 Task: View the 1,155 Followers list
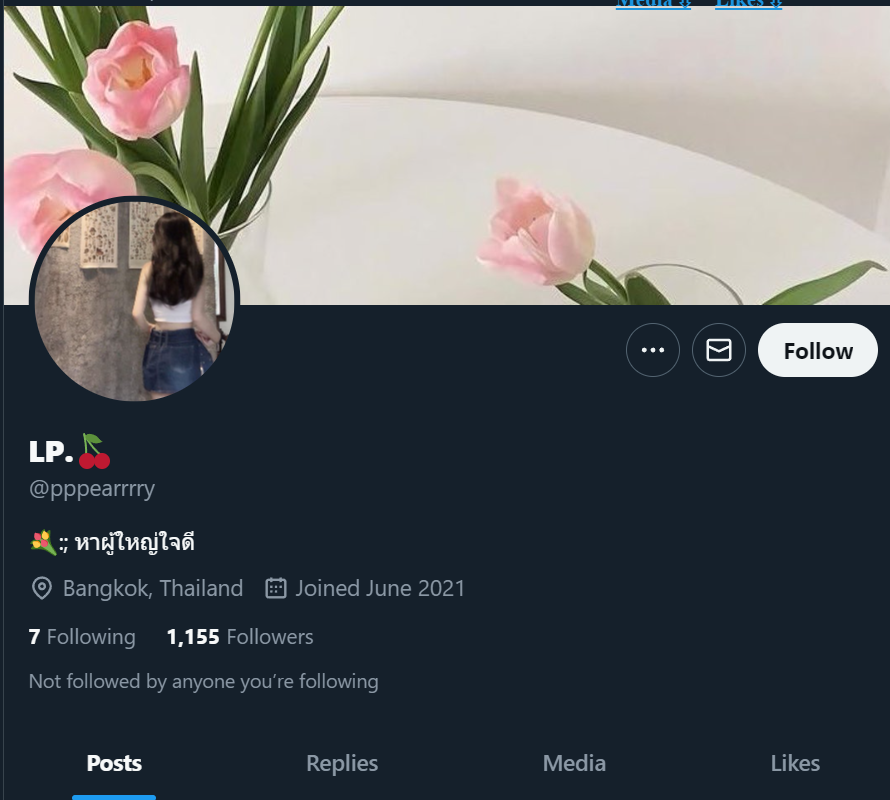click(240, 637)
